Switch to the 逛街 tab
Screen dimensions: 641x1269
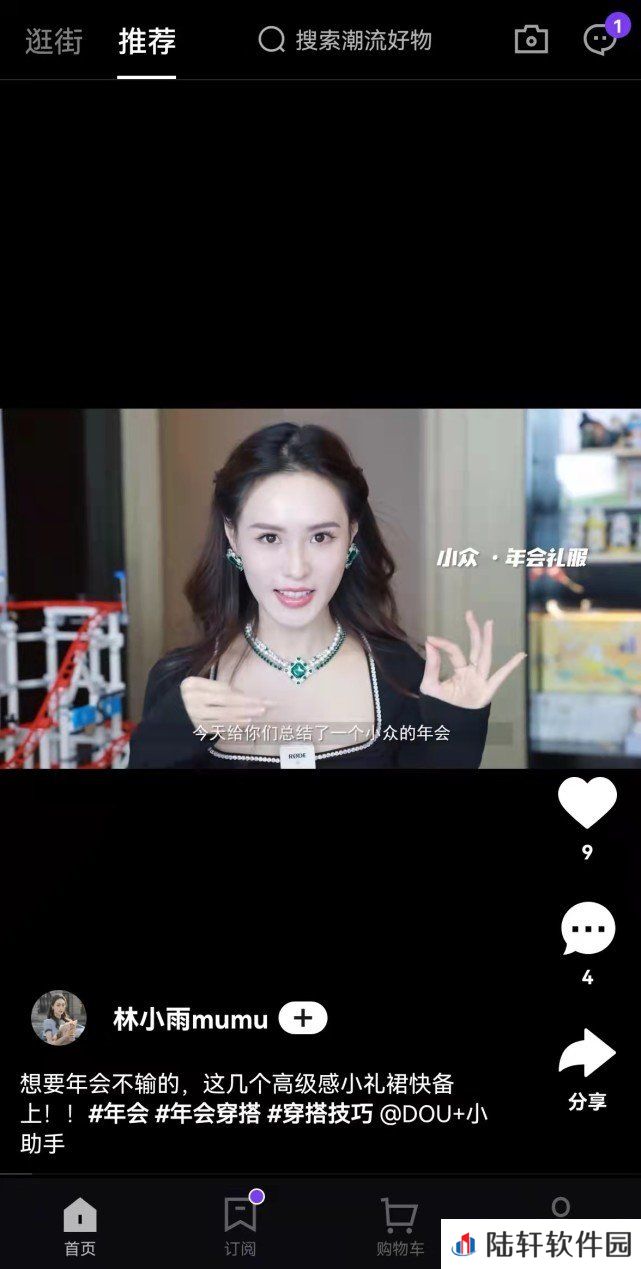(x=54, y=41)
